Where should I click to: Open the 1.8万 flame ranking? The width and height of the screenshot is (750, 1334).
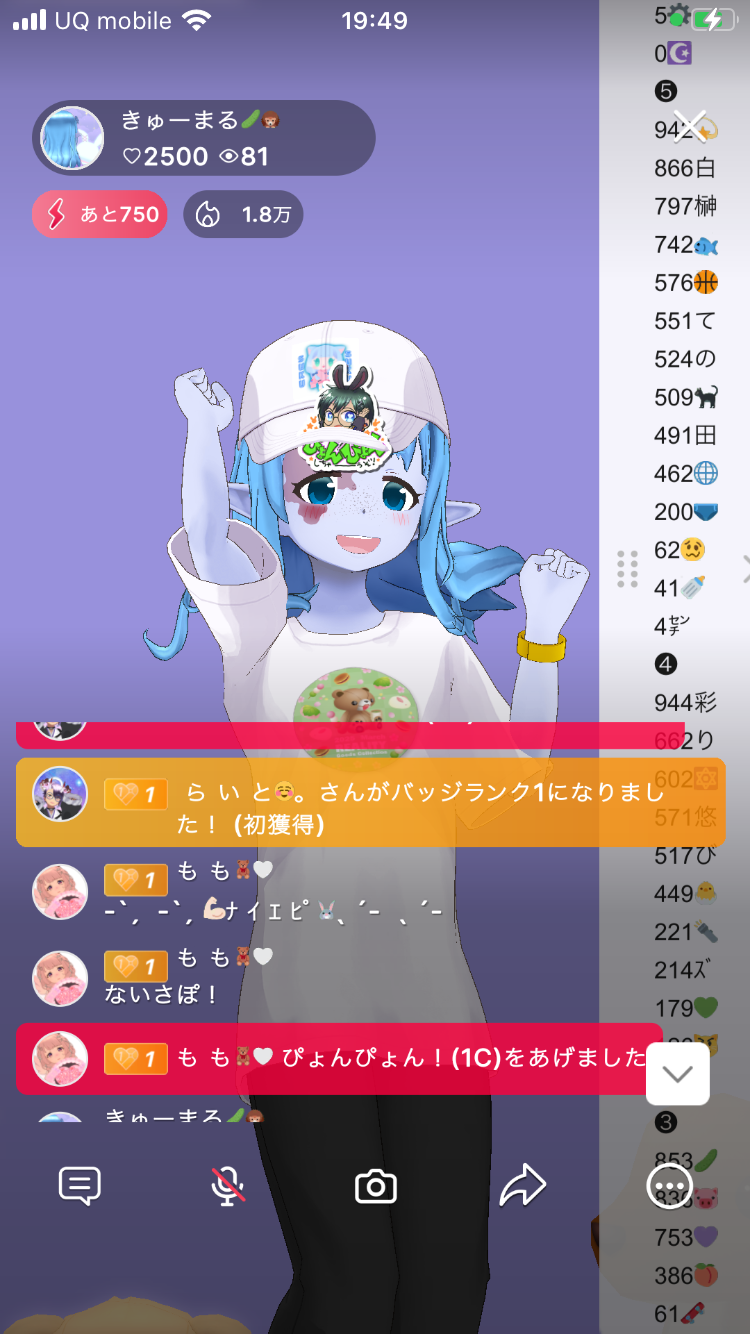[x=243, y=214]
